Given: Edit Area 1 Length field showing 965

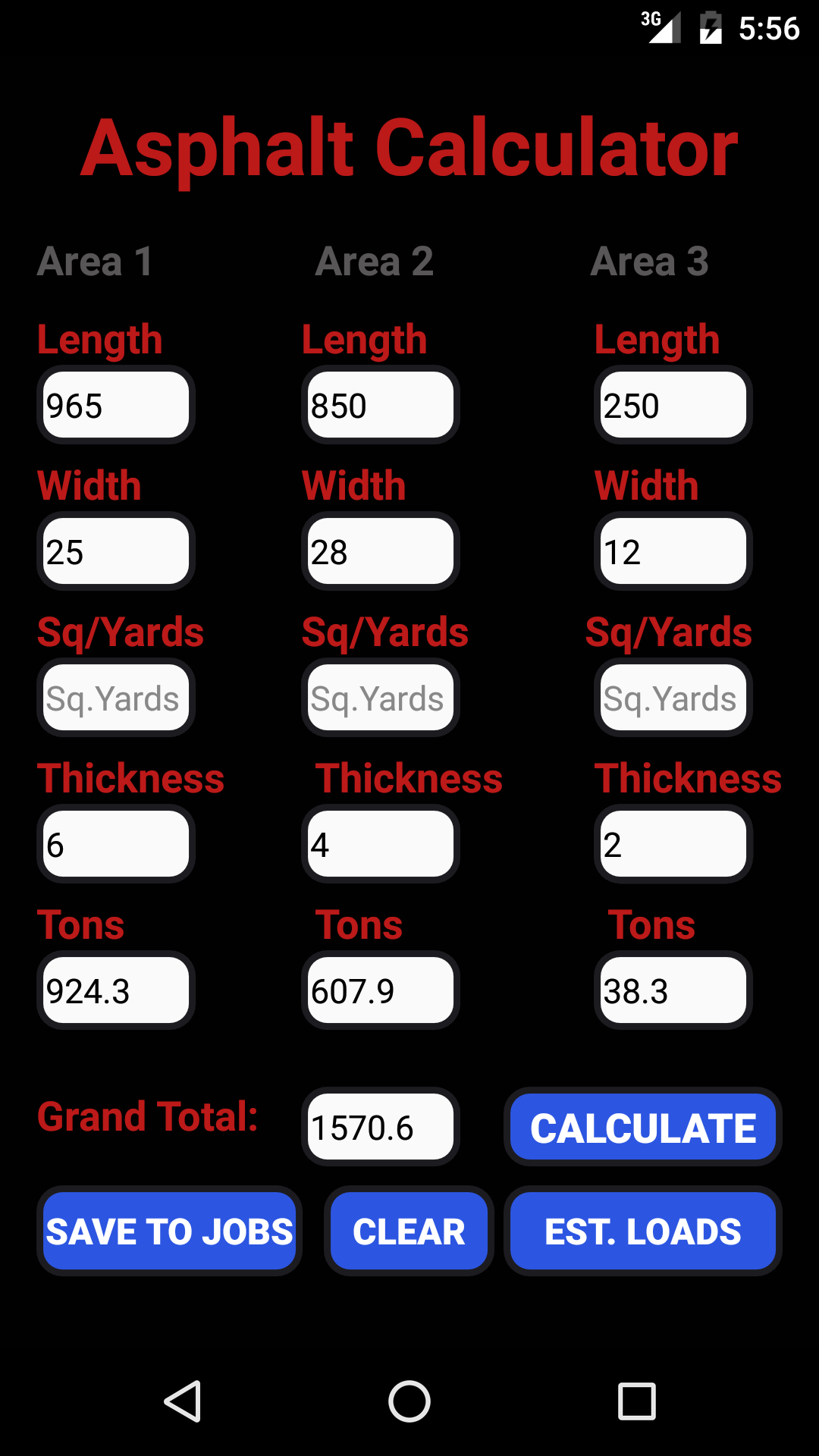Looking at the screenshot, I should pos(116,405).
